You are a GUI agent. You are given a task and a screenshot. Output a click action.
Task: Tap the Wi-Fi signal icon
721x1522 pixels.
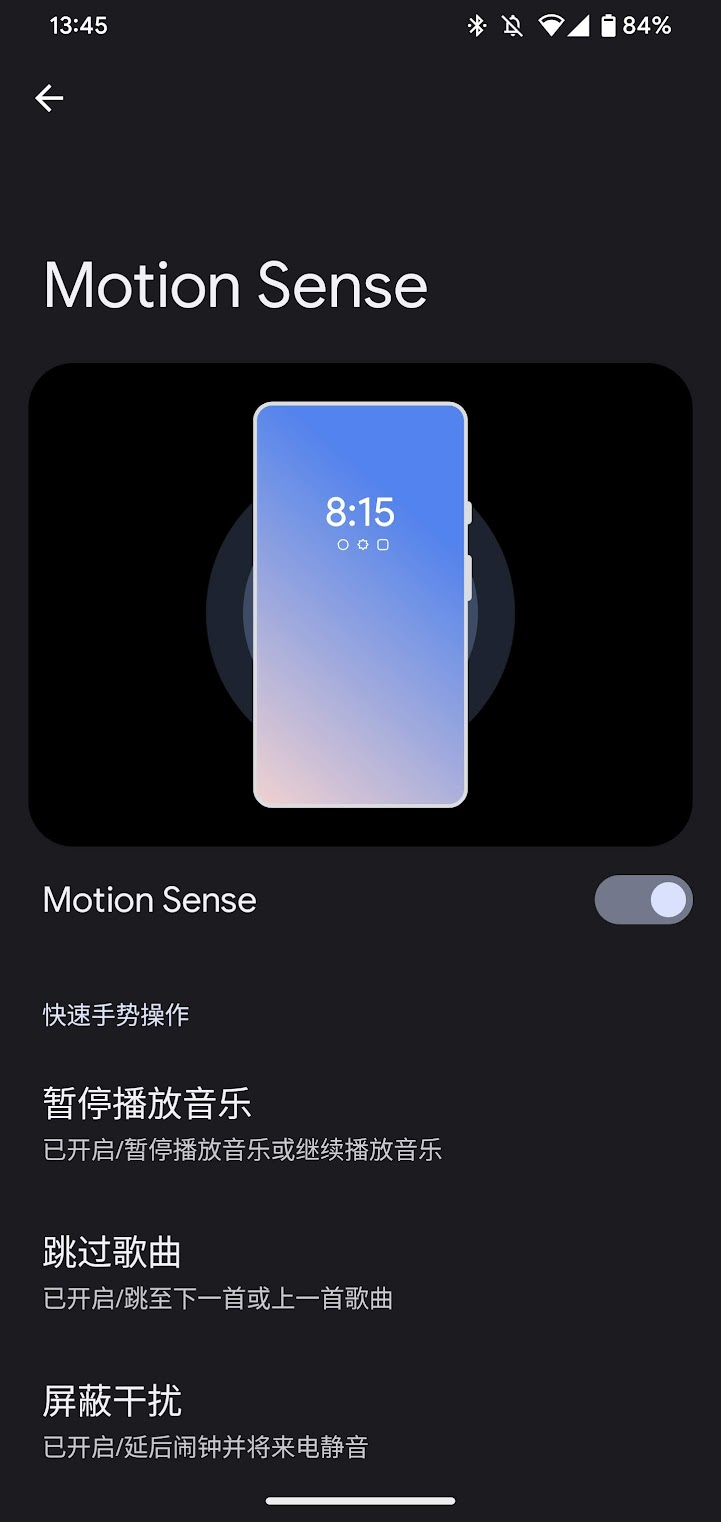(x=552, y=25)
